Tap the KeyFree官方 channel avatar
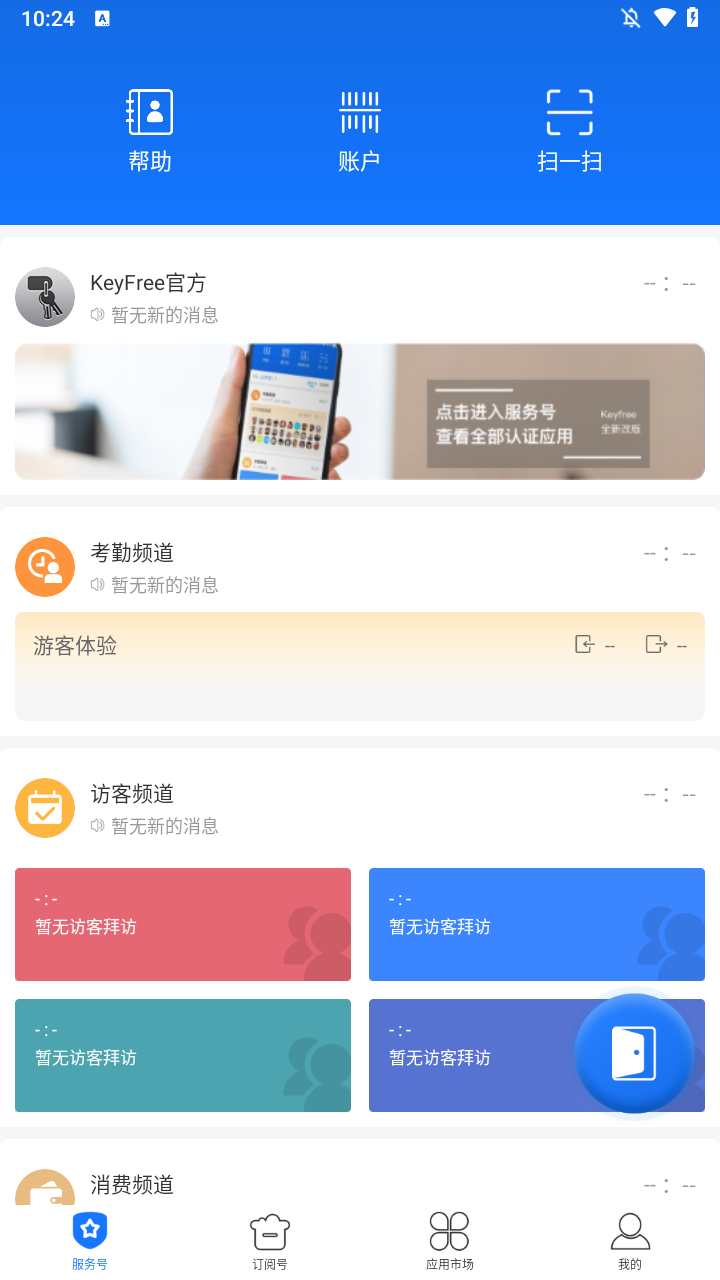Screen dimensions: 720x1280 coord(45,296)
